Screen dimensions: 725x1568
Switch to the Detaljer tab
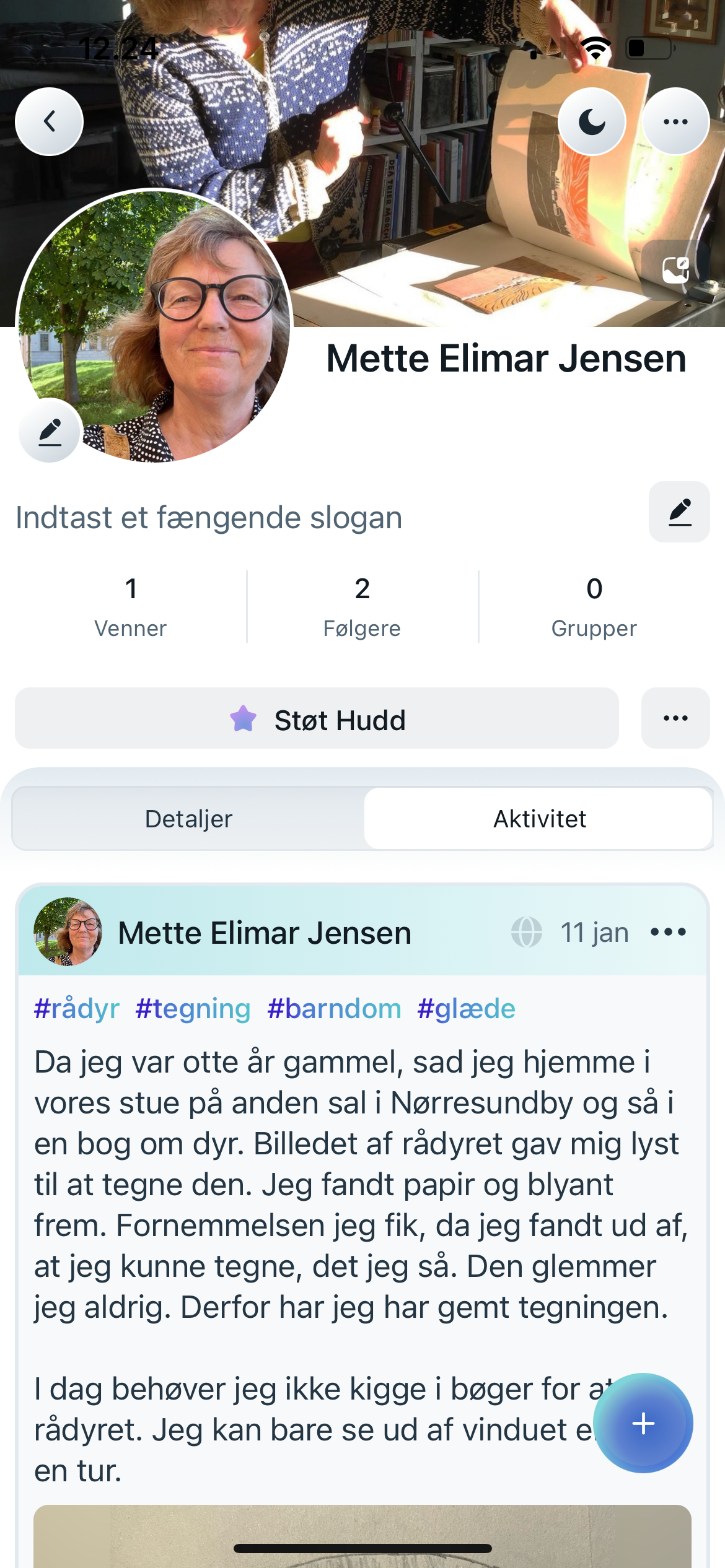[188, 819]
